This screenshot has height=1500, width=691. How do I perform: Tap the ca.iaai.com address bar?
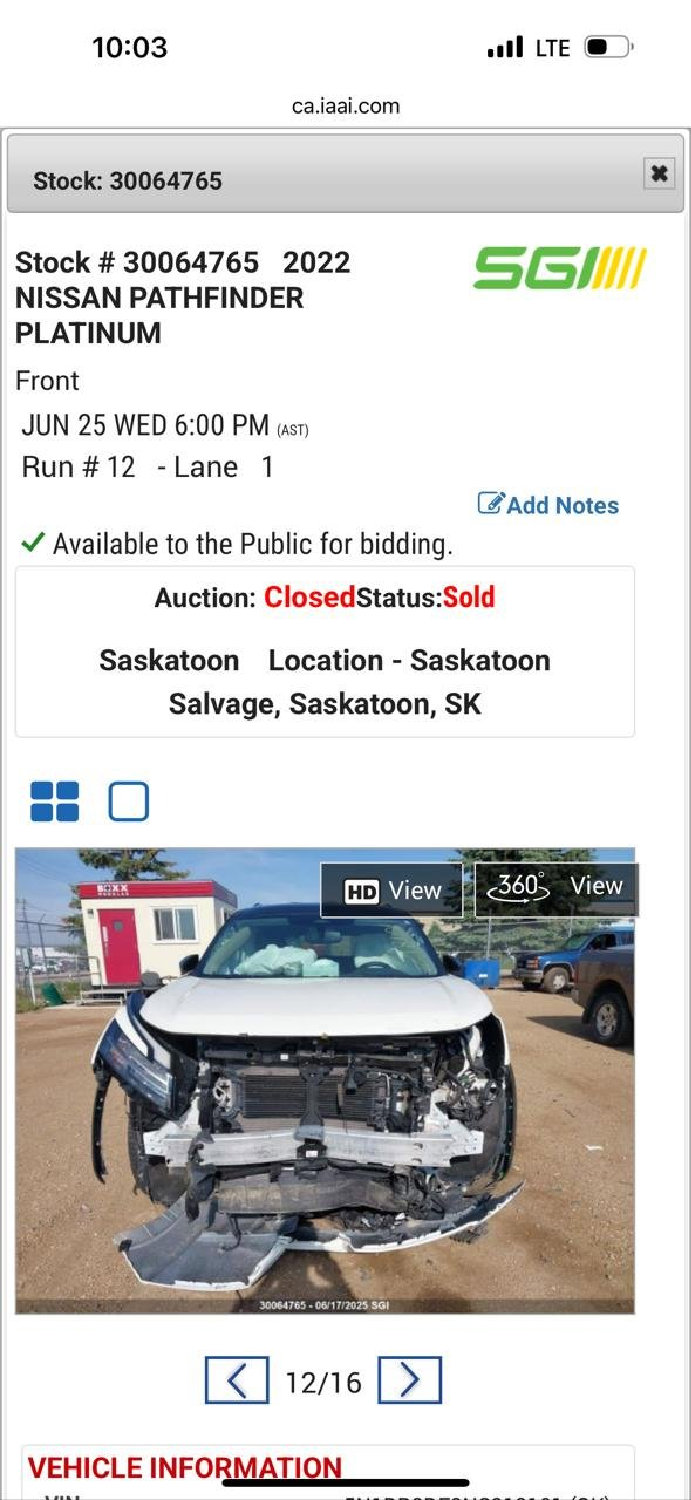point(346,106)
